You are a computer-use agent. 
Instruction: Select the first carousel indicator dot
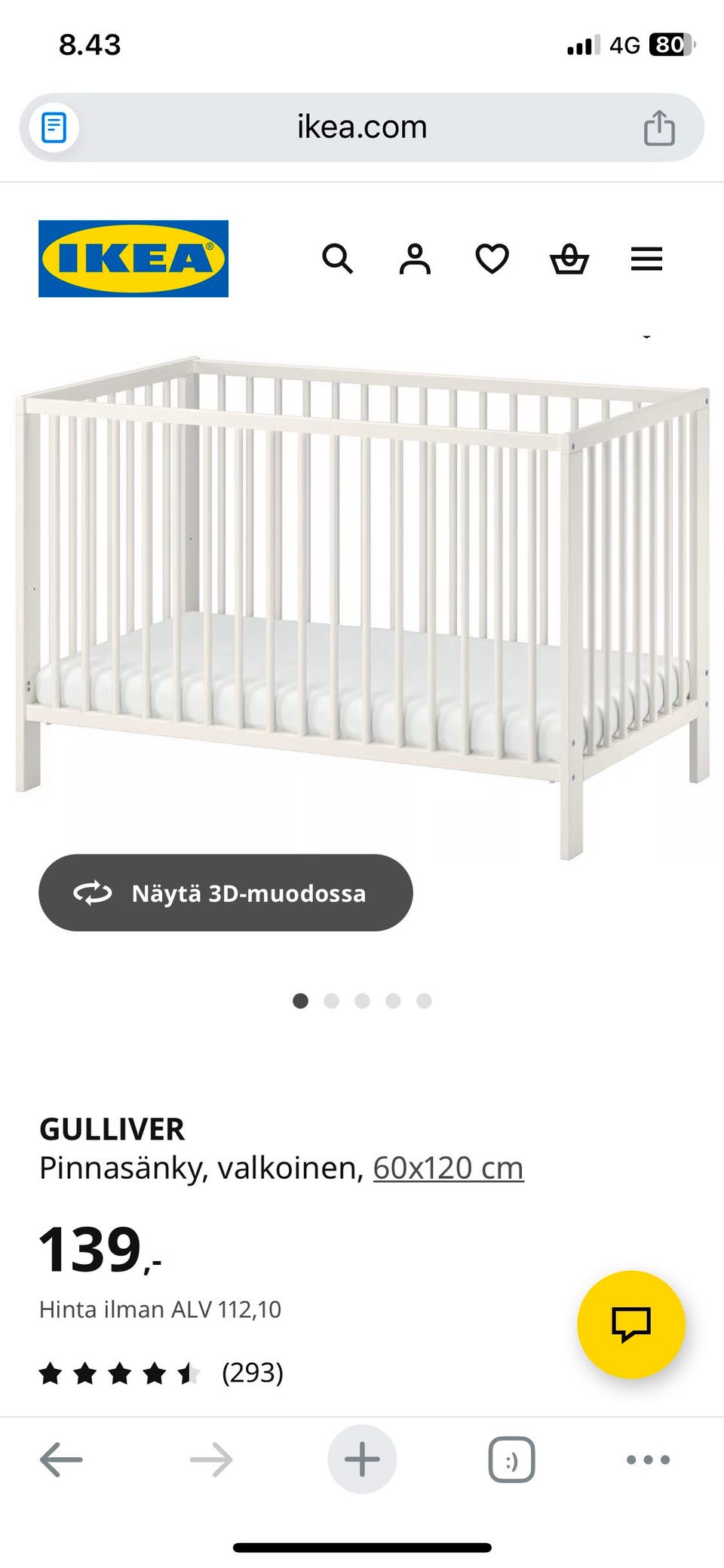click(301, 1002)
